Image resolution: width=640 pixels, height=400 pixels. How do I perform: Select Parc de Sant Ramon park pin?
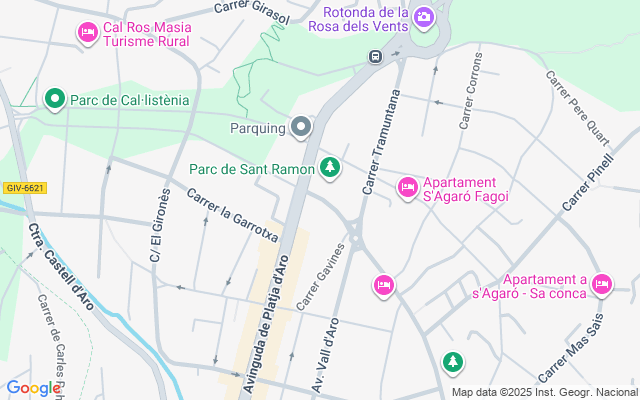coord(330,168)
